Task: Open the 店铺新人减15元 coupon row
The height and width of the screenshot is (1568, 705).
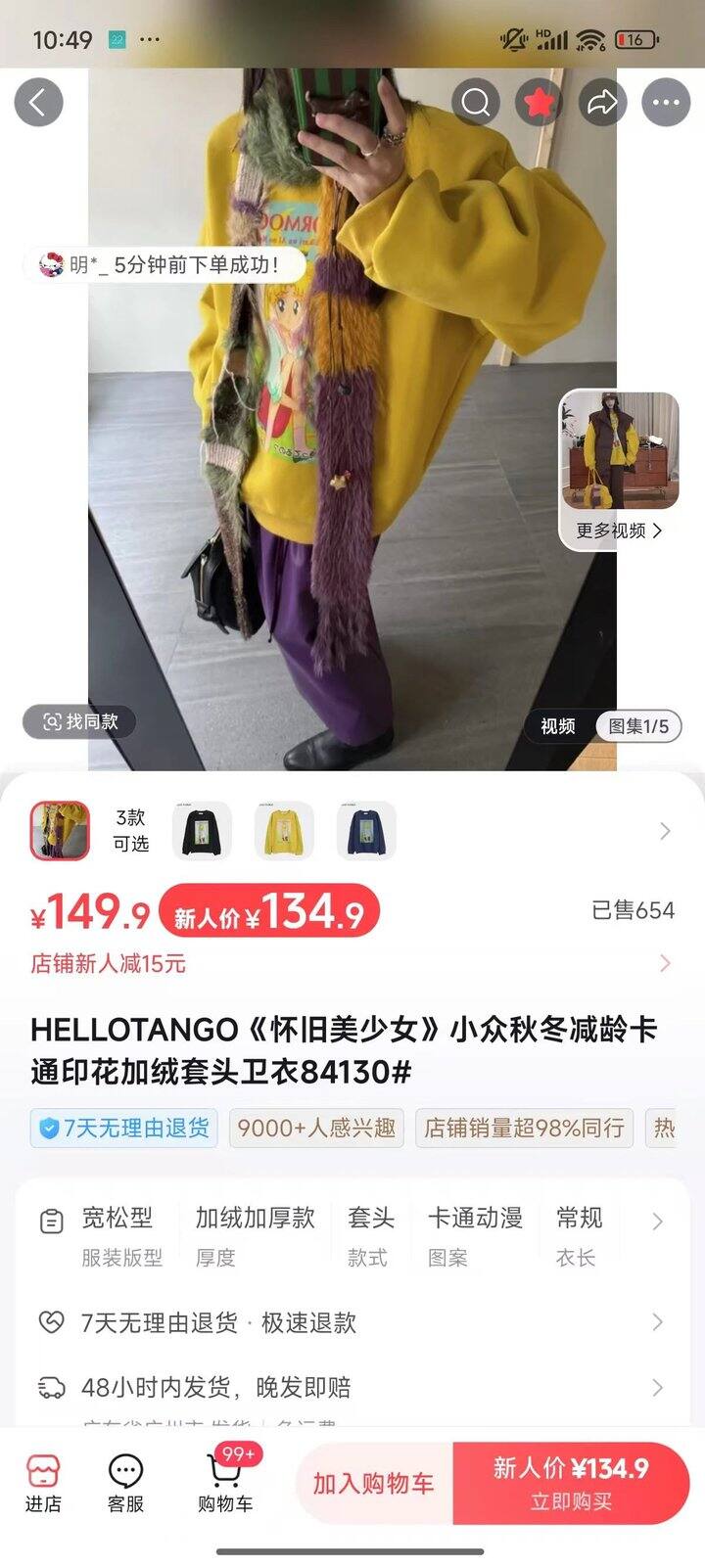Action: (x=352, y=963)
